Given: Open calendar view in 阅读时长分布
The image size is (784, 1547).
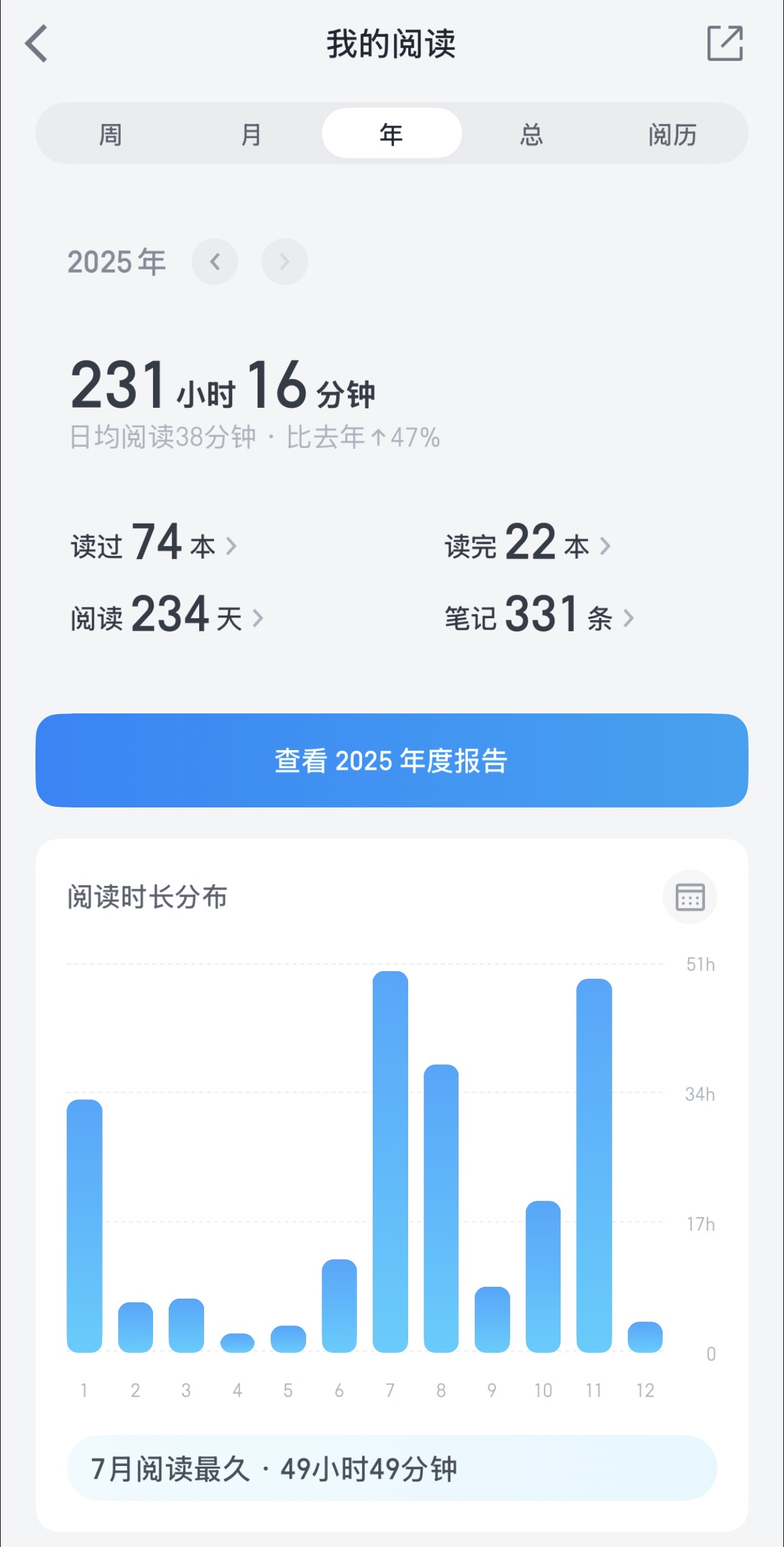Looking at the screenshot, I should (689, 896).
